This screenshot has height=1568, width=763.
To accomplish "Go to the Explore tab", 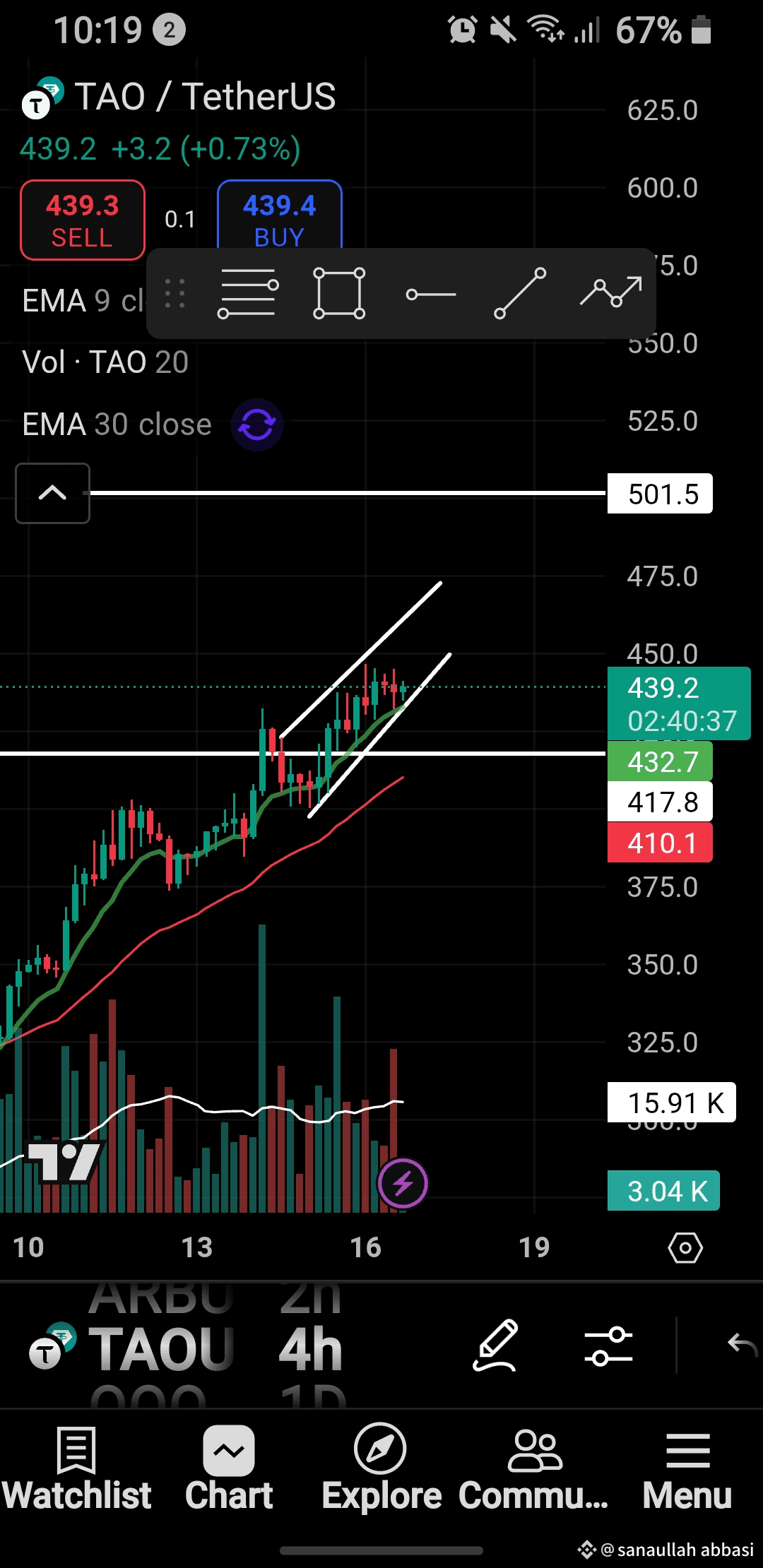I will (x=381, y=1468).
